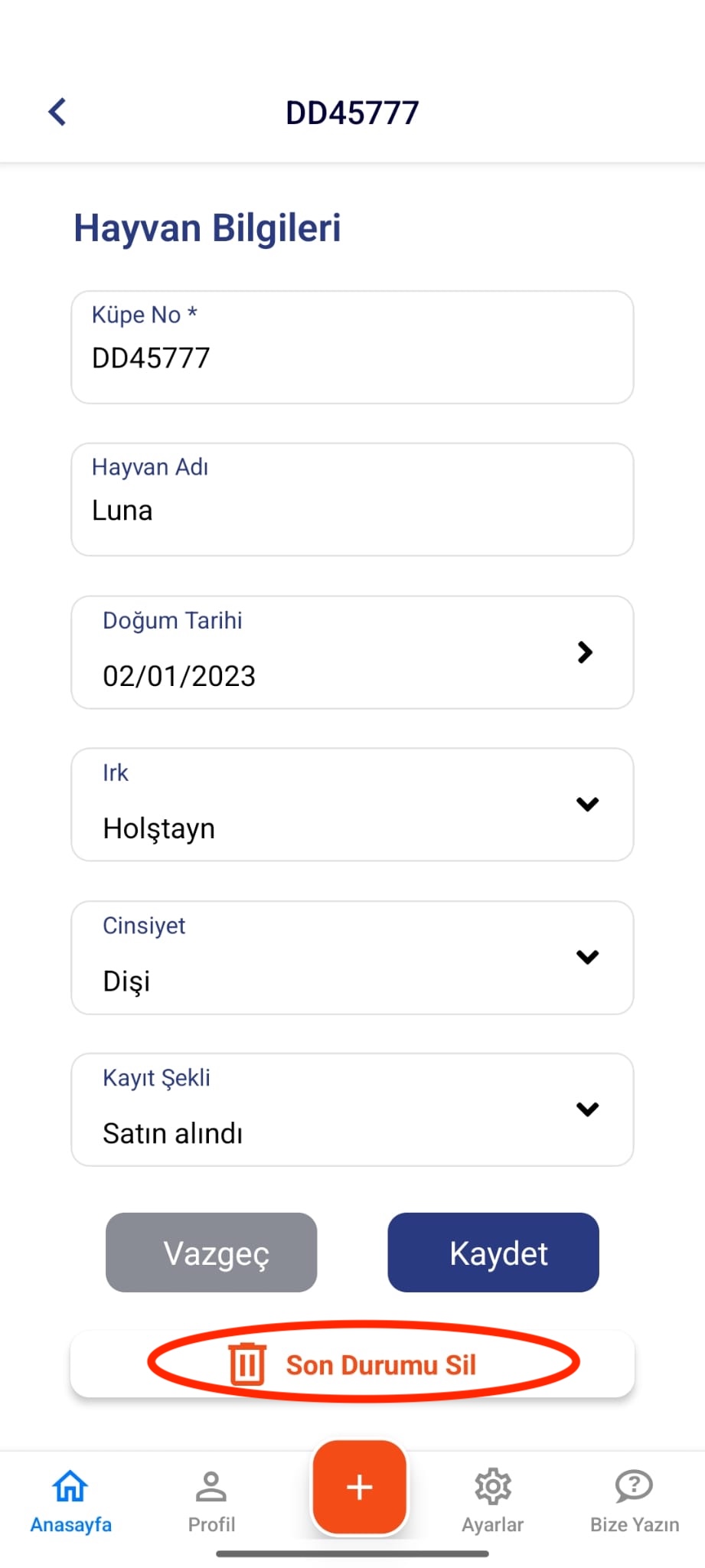The height and width of the screenshot is (1568, 705).
Task: Cancel with the Vazgeç button
Action: pos(211,1253)
